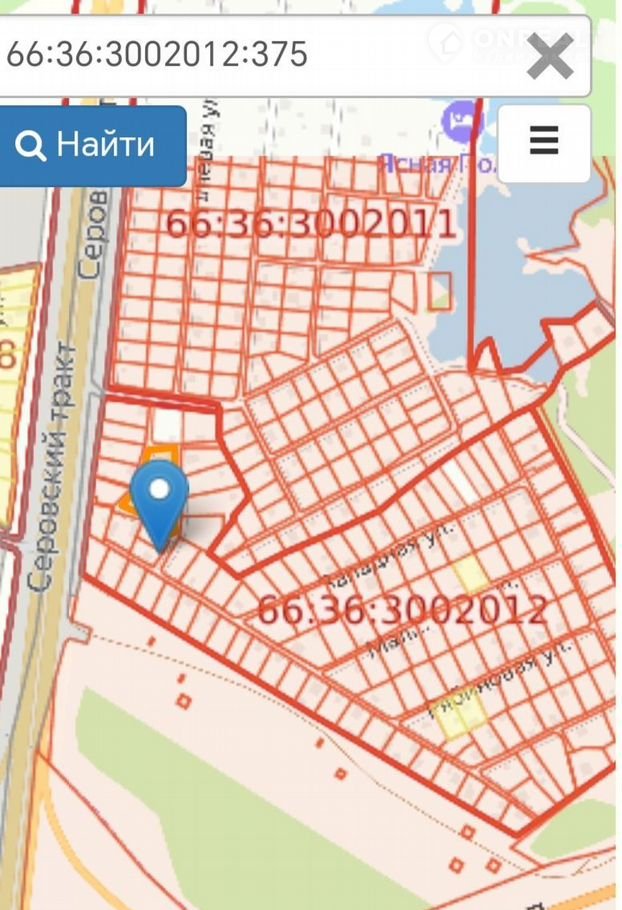Select the blue location pin on map

click(x=159, y=499)
